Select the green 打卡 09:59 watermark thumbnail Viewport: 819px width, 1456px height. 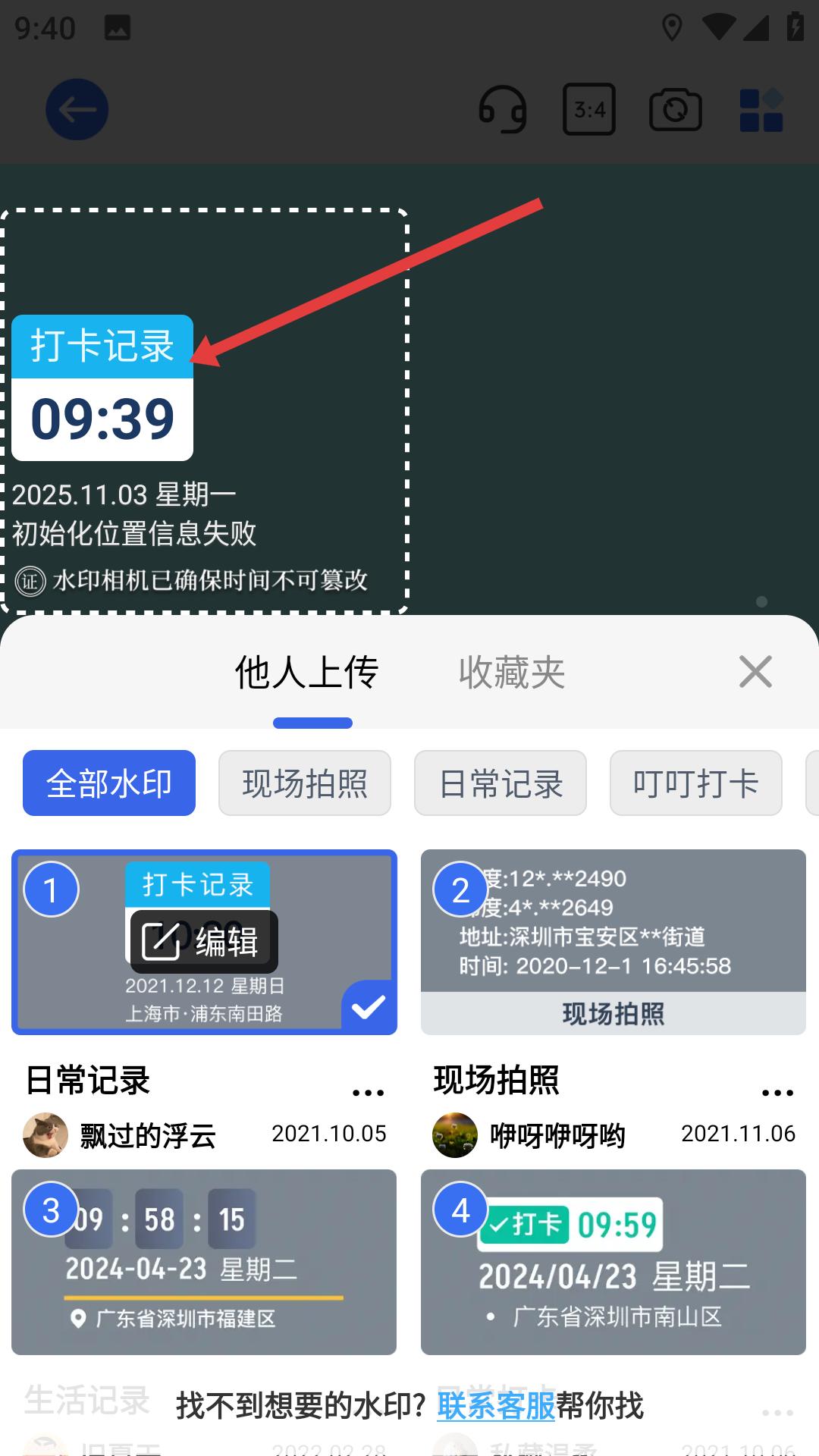coord(613,1259)
